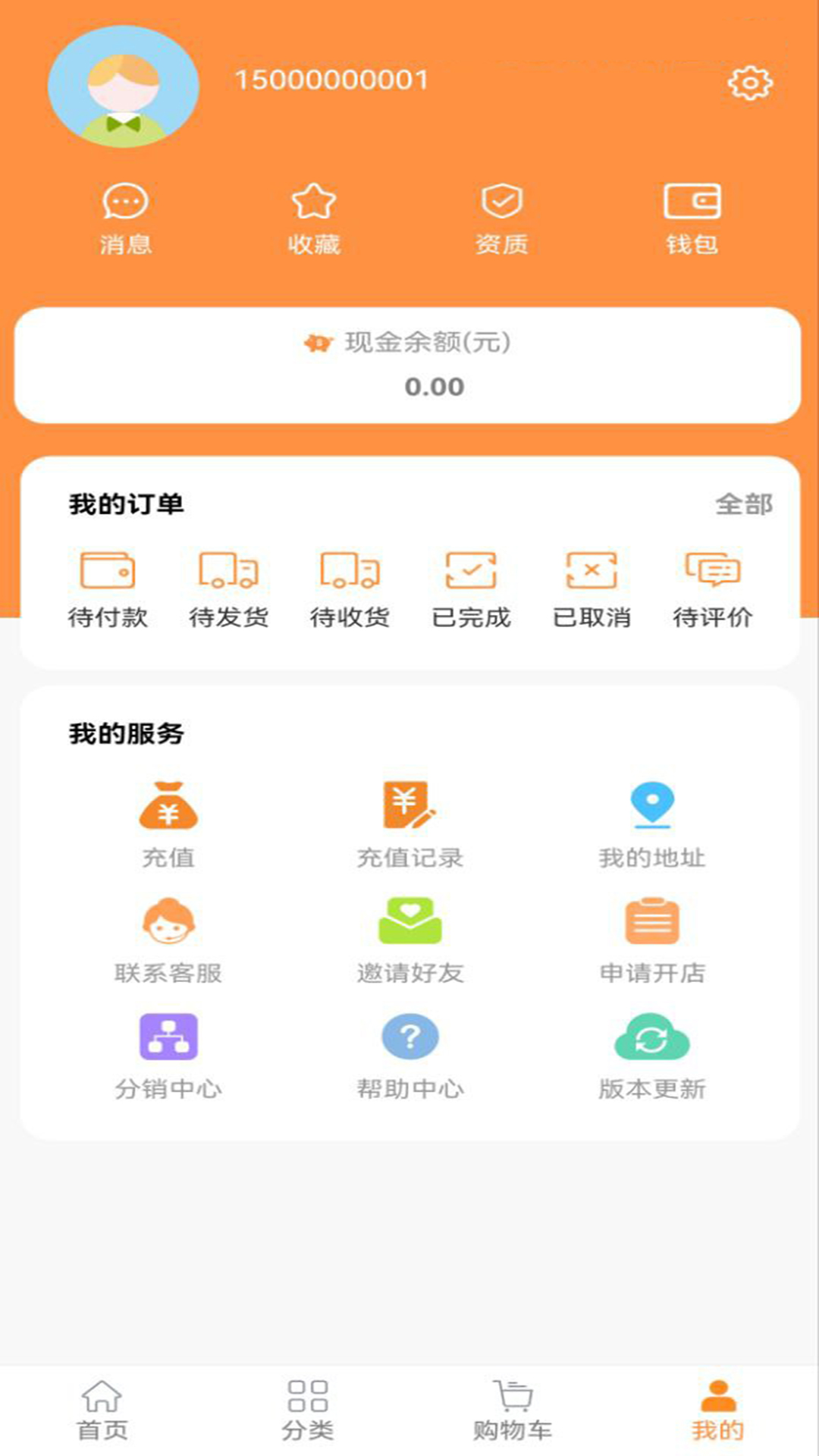Switch to the 首页 tab
The height and width of the screenshot is (1456, 819).
point(102,1410)
